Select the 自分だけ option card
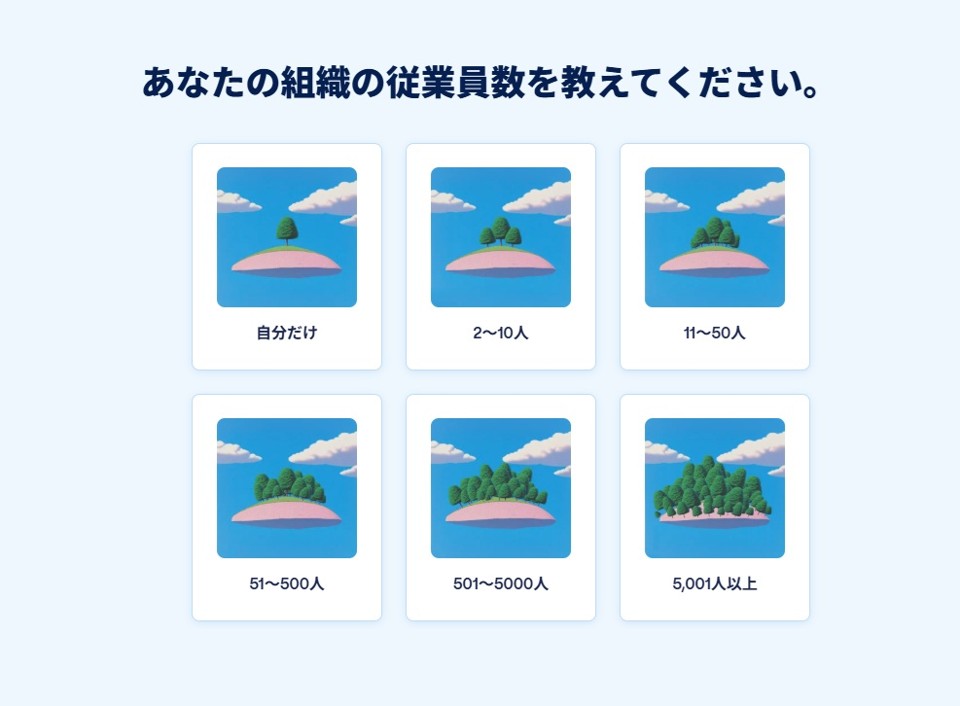Image resolution: width=960 pixels, height=706 pixels. pos(287,257)
